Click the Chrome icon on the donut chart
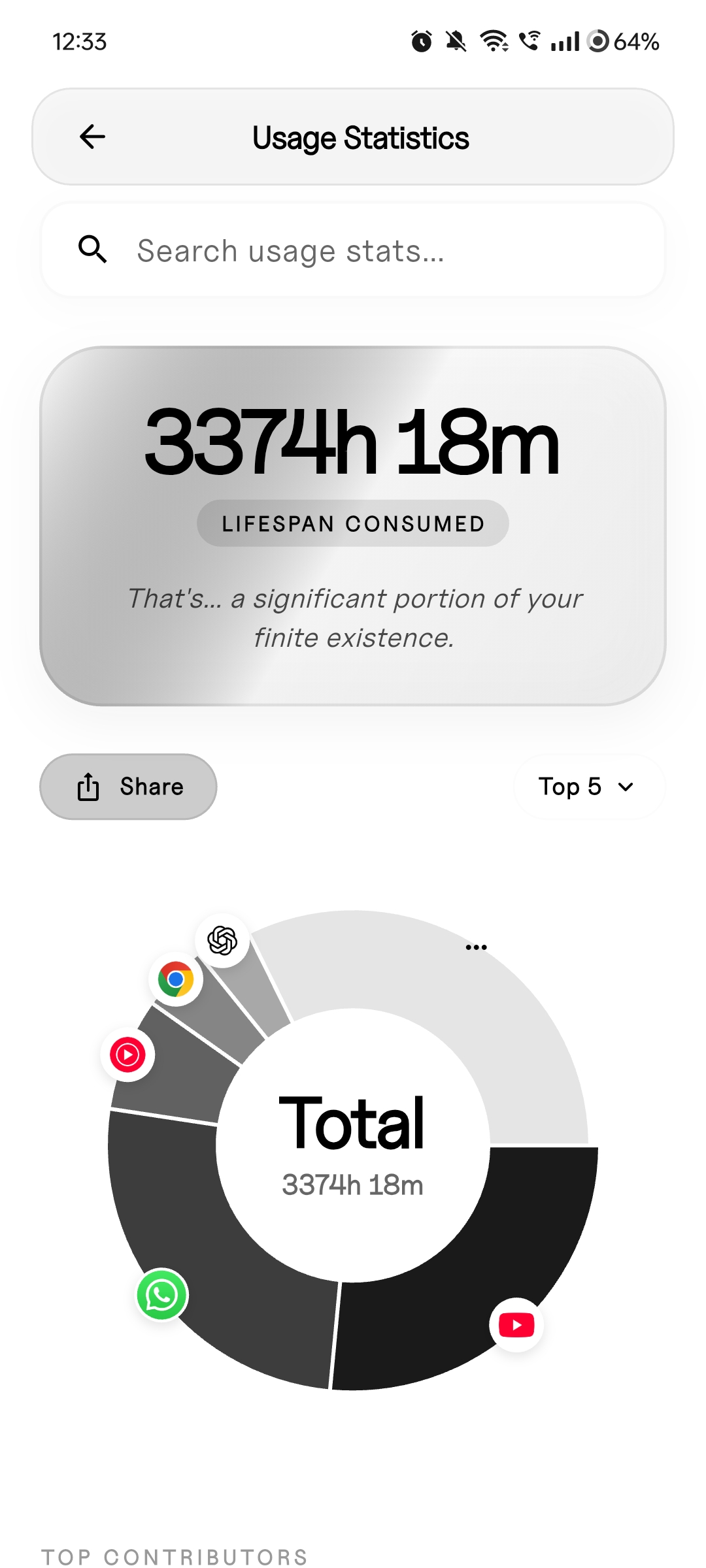The width and height of the screenshot is (706, 1568). point(177,977)
